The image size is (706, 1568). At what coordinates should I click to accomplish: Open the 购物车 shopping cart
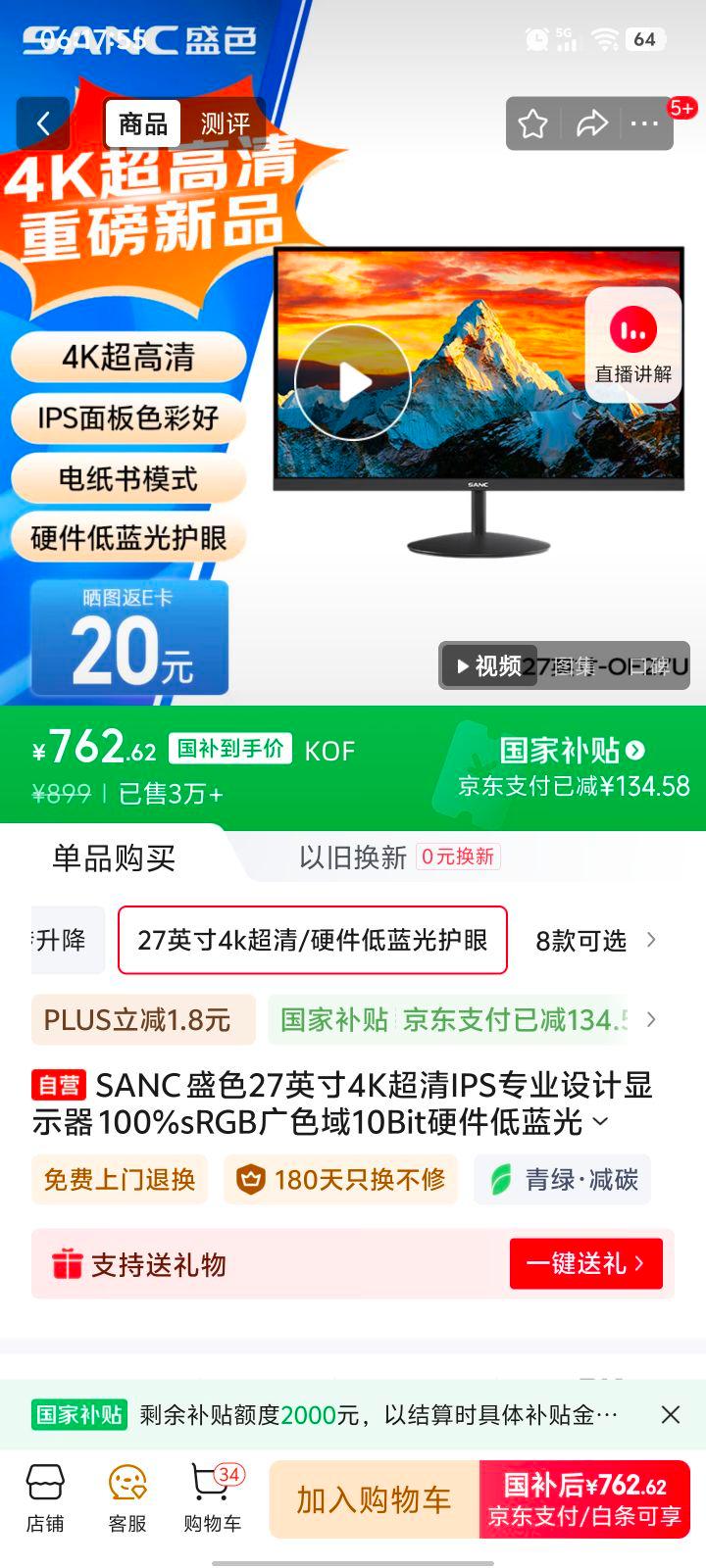(212, 1499)
